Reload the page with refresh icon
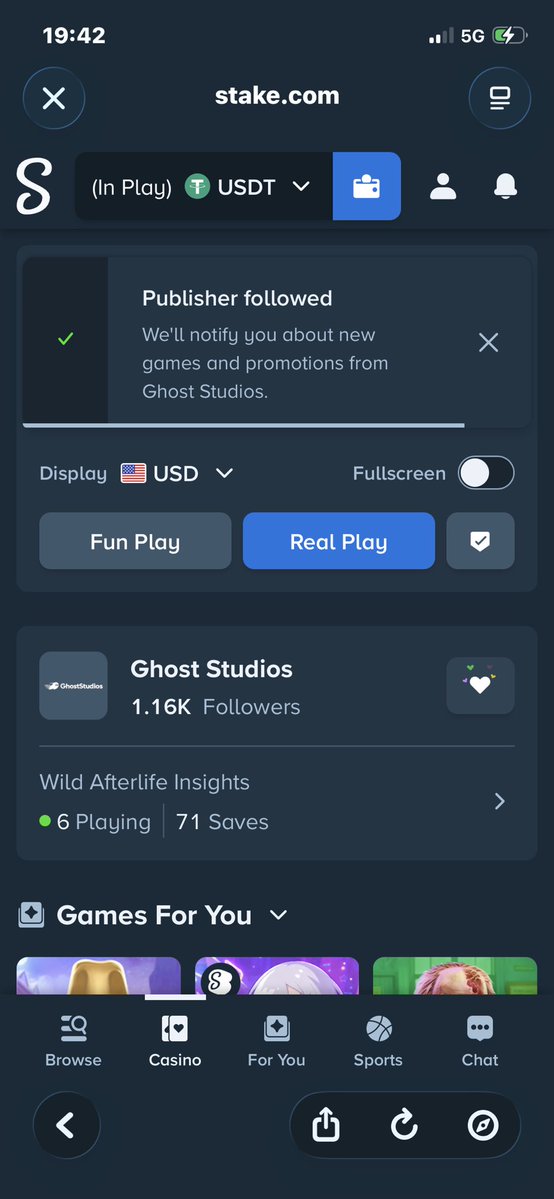554x1199 pixels. point(404,1125)
